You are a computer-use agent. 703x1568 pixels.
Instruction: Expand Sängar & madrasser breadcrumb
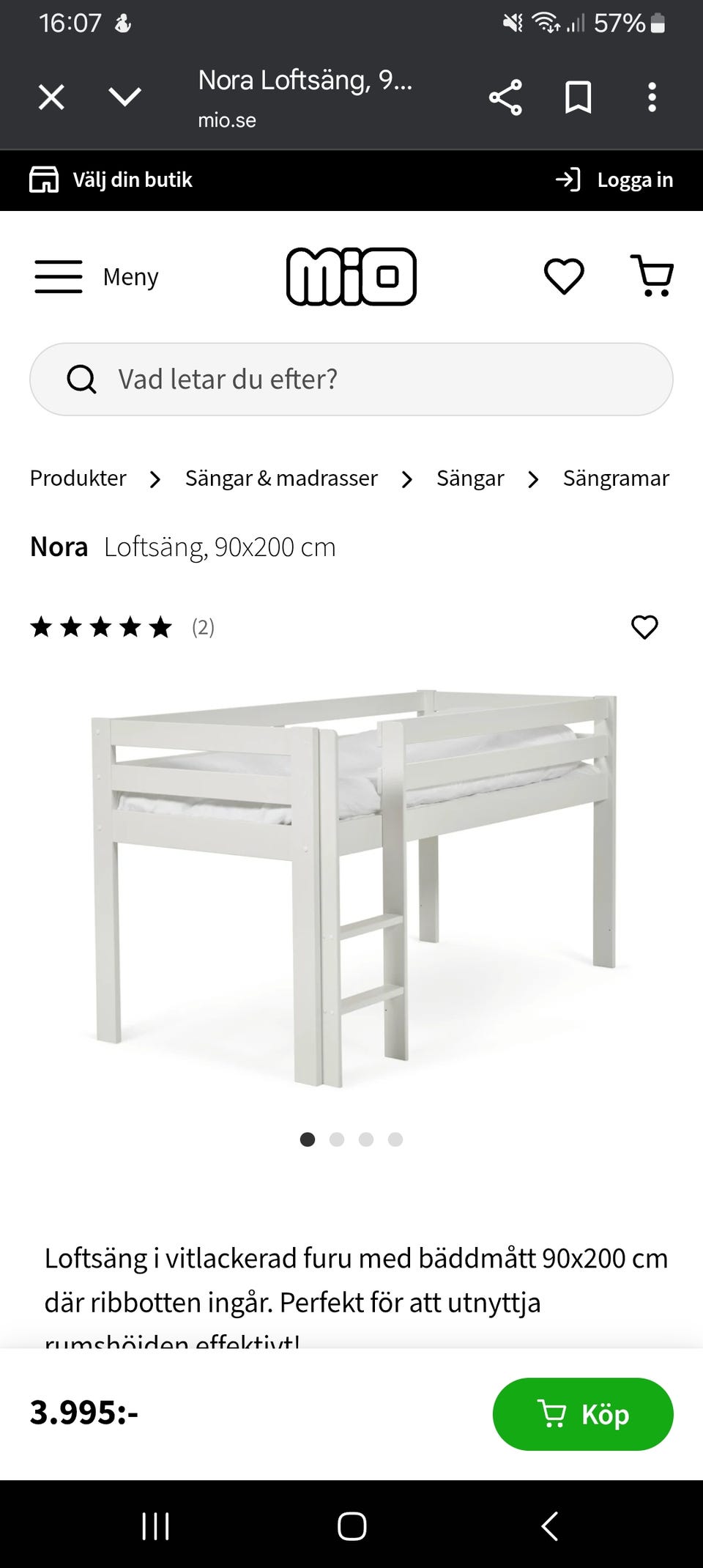coord(280,478)
